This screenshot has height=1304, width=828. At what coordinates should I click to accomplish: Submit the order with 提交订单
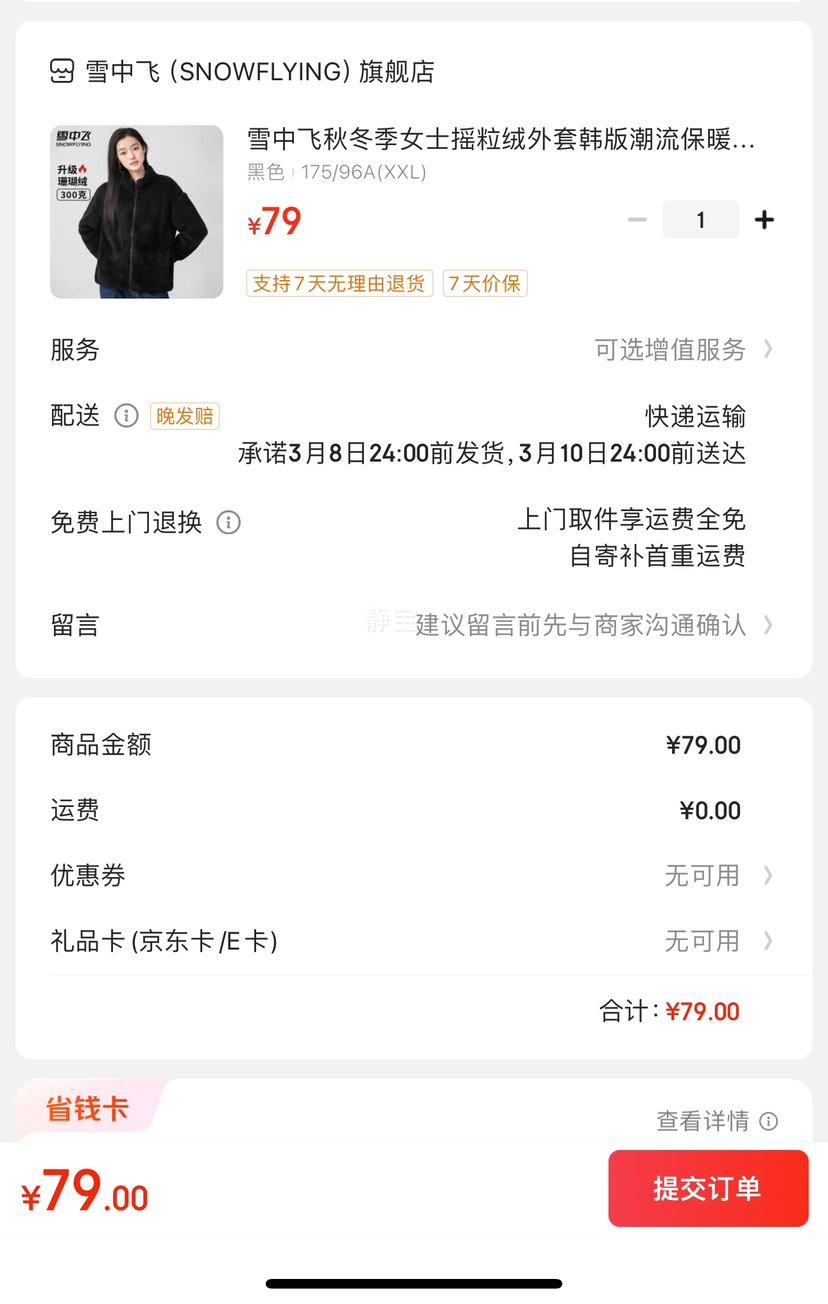(x=708, y=1188)
